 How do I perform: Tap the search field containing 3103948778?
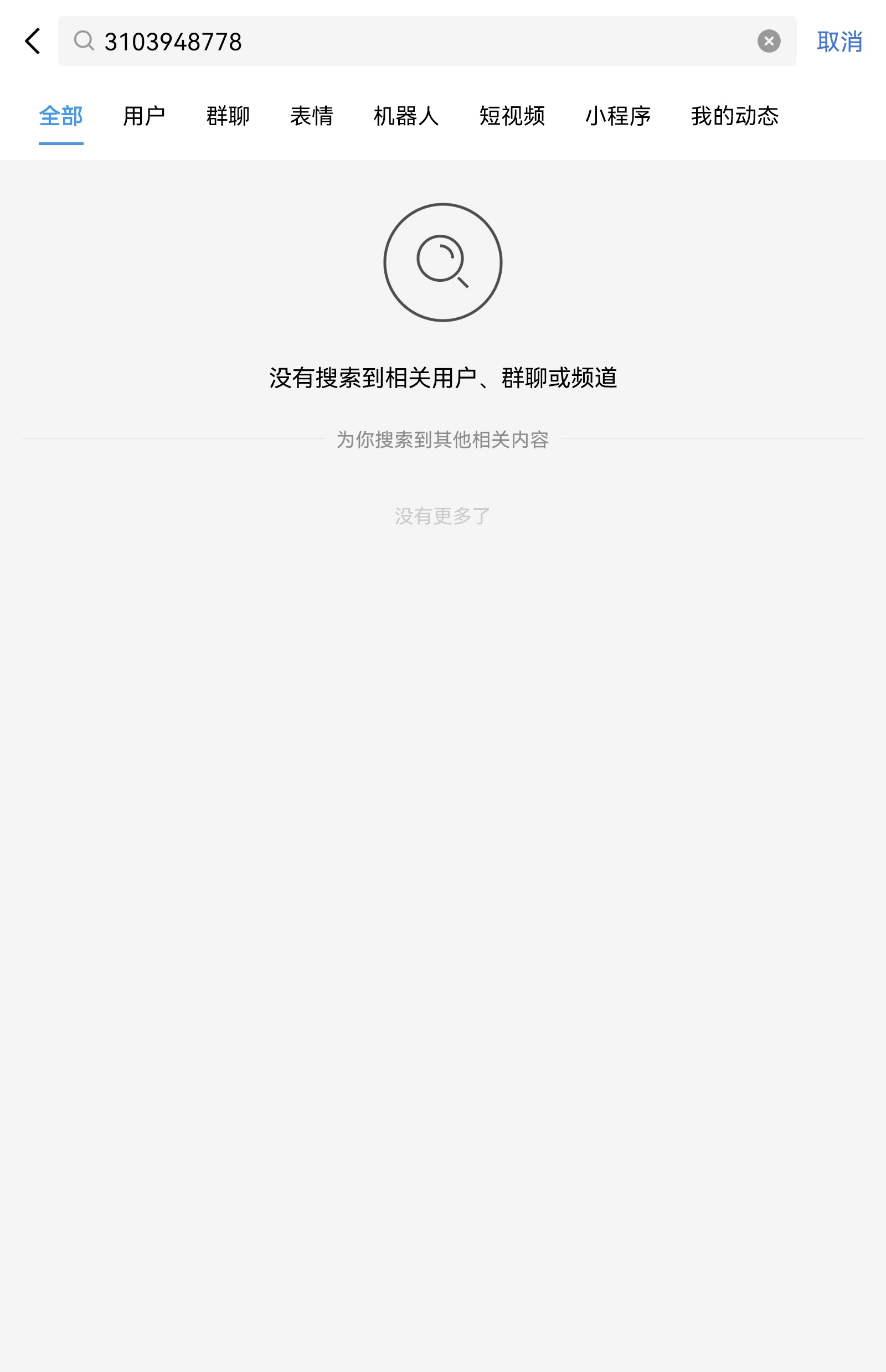click(x=403, y=42)
